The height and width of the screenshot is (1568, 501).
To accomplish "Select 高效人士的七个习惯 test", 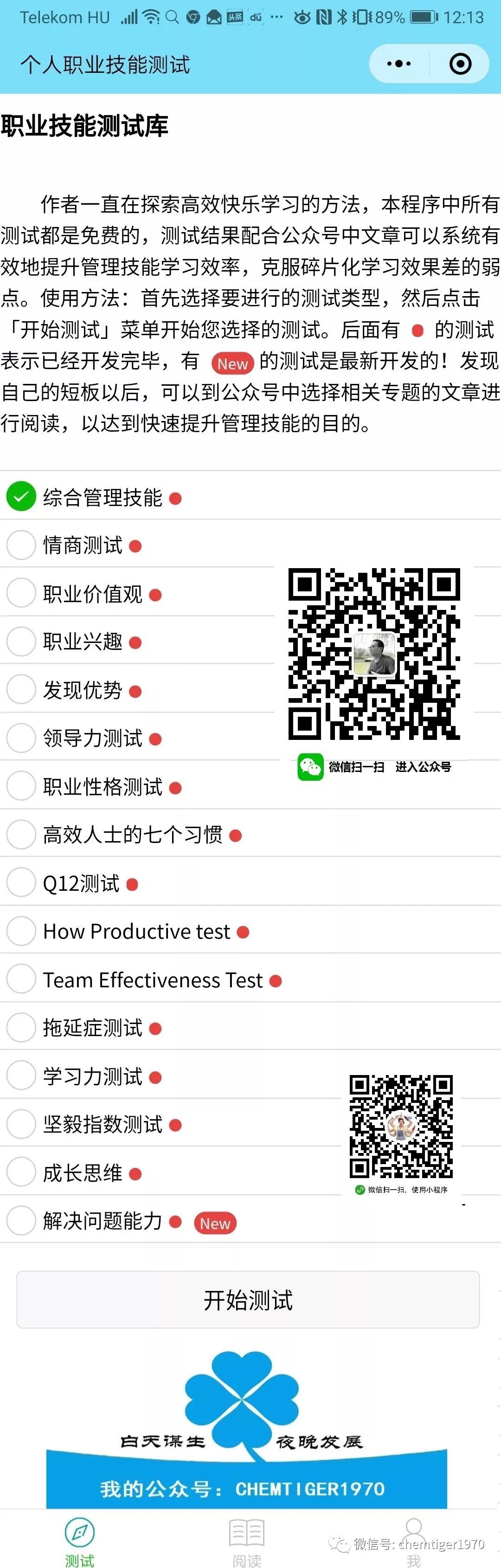I will [x=21, y=834].
